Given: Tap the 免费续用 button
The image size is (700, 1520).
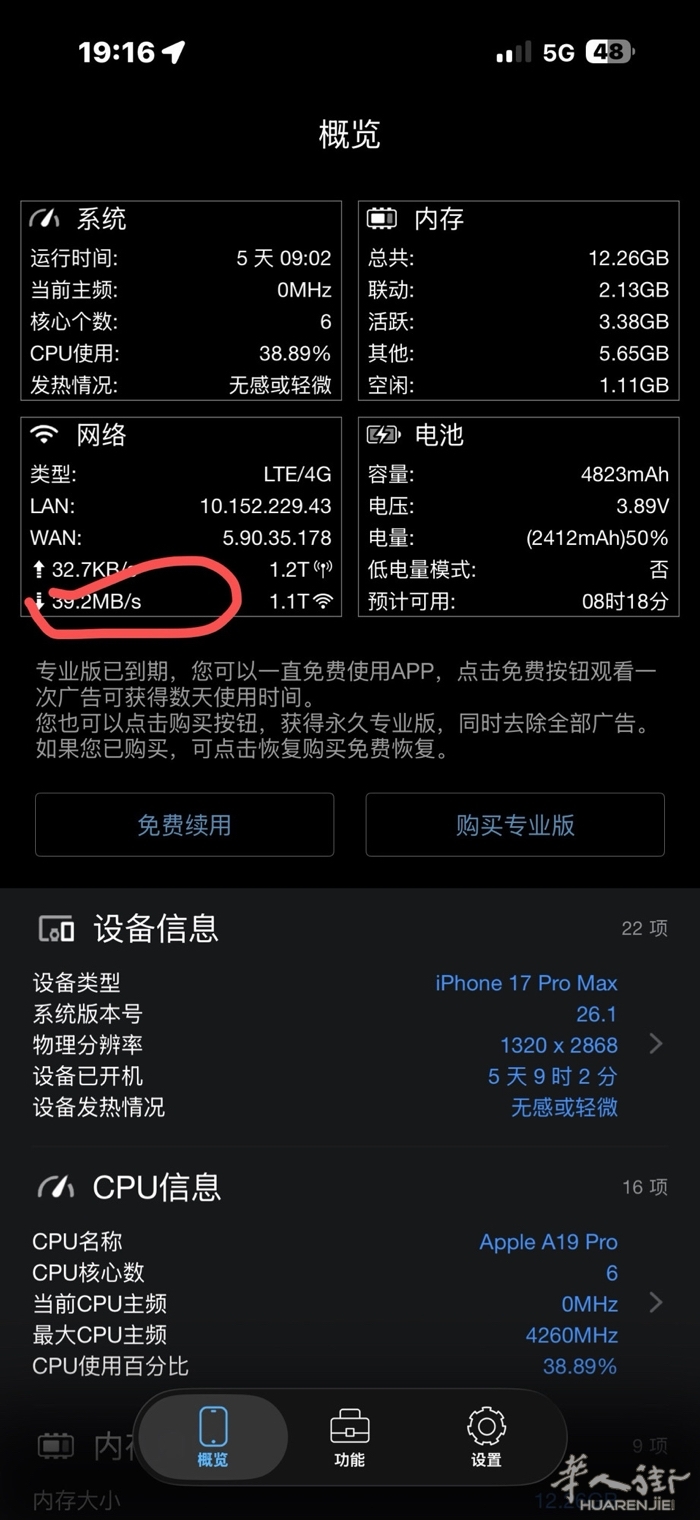Looking at the screenshot, I should (x=184, y=825).
